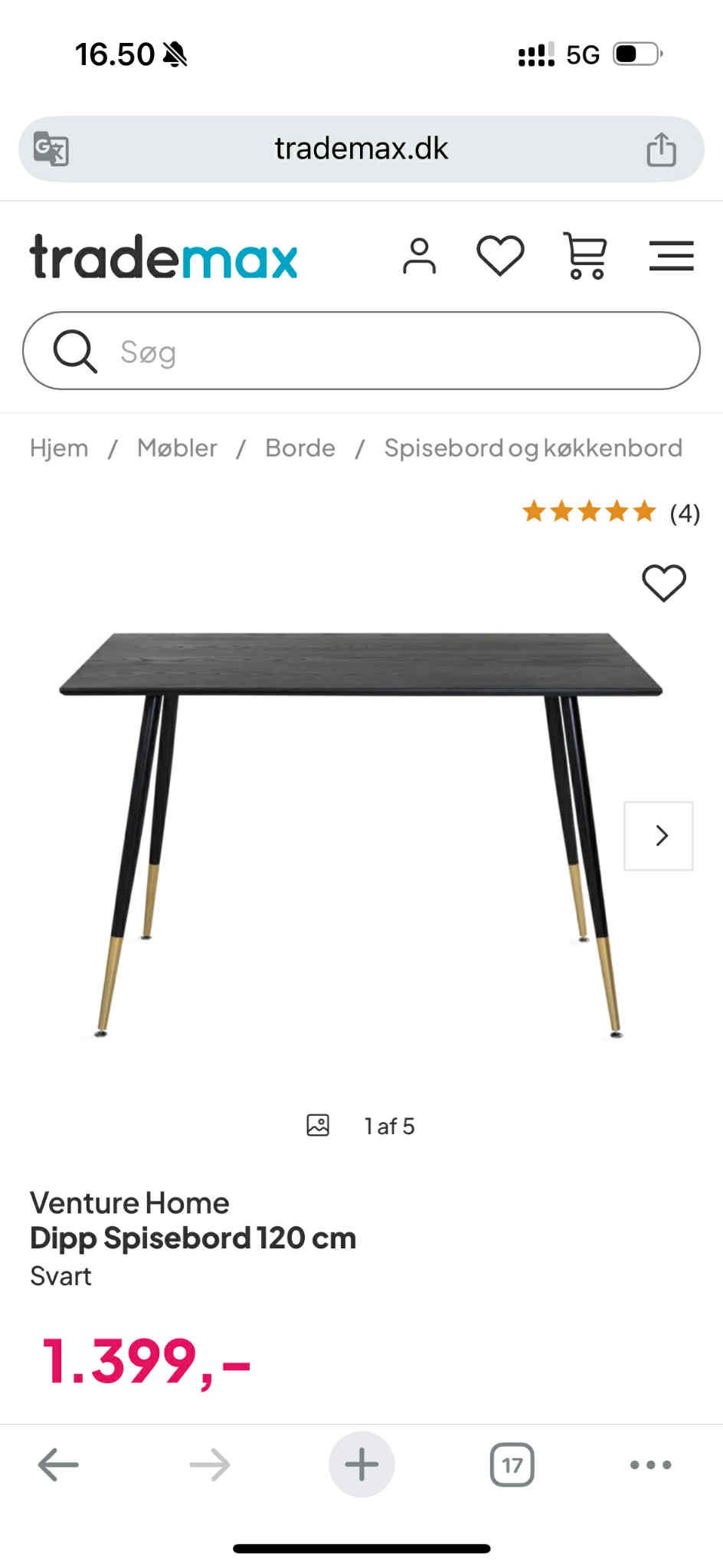Open the wishlist heart in the header
Viewport: 723px width, 1568px height.
click(x=502, y=257)
